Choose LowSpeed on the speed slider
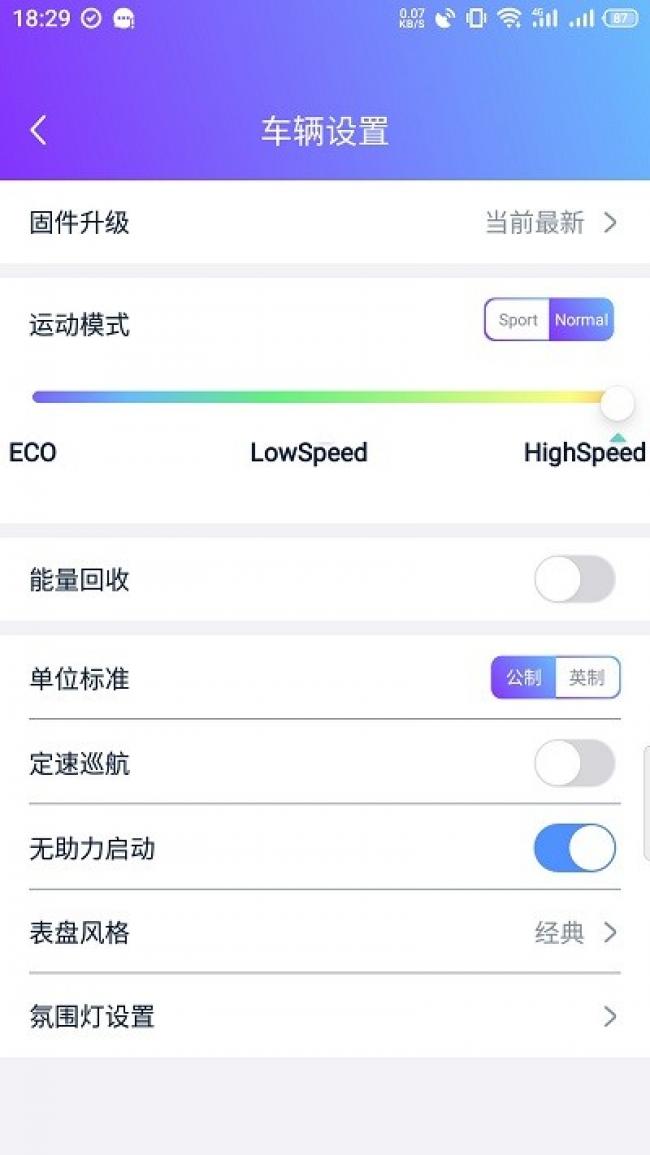 pyautogui.click(x=309, y=452)
